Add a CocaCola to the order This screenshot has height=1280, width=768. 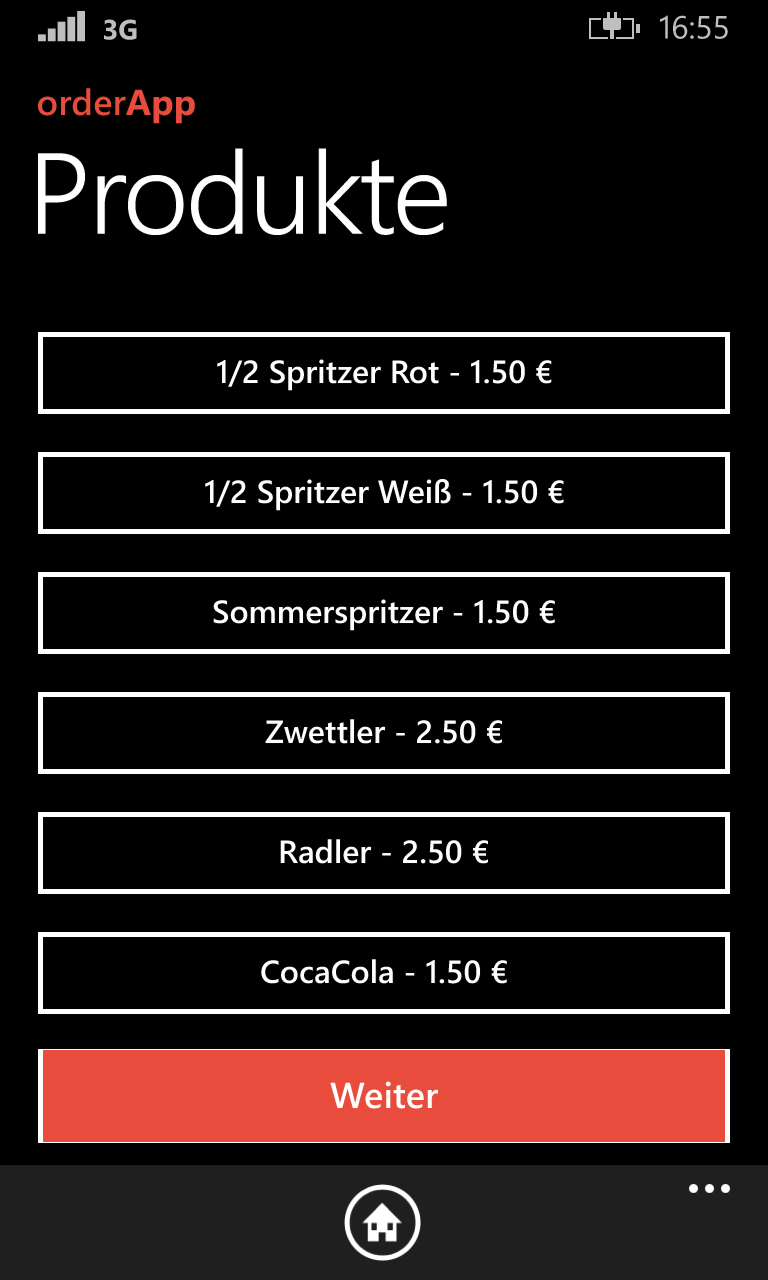point(384,973)
